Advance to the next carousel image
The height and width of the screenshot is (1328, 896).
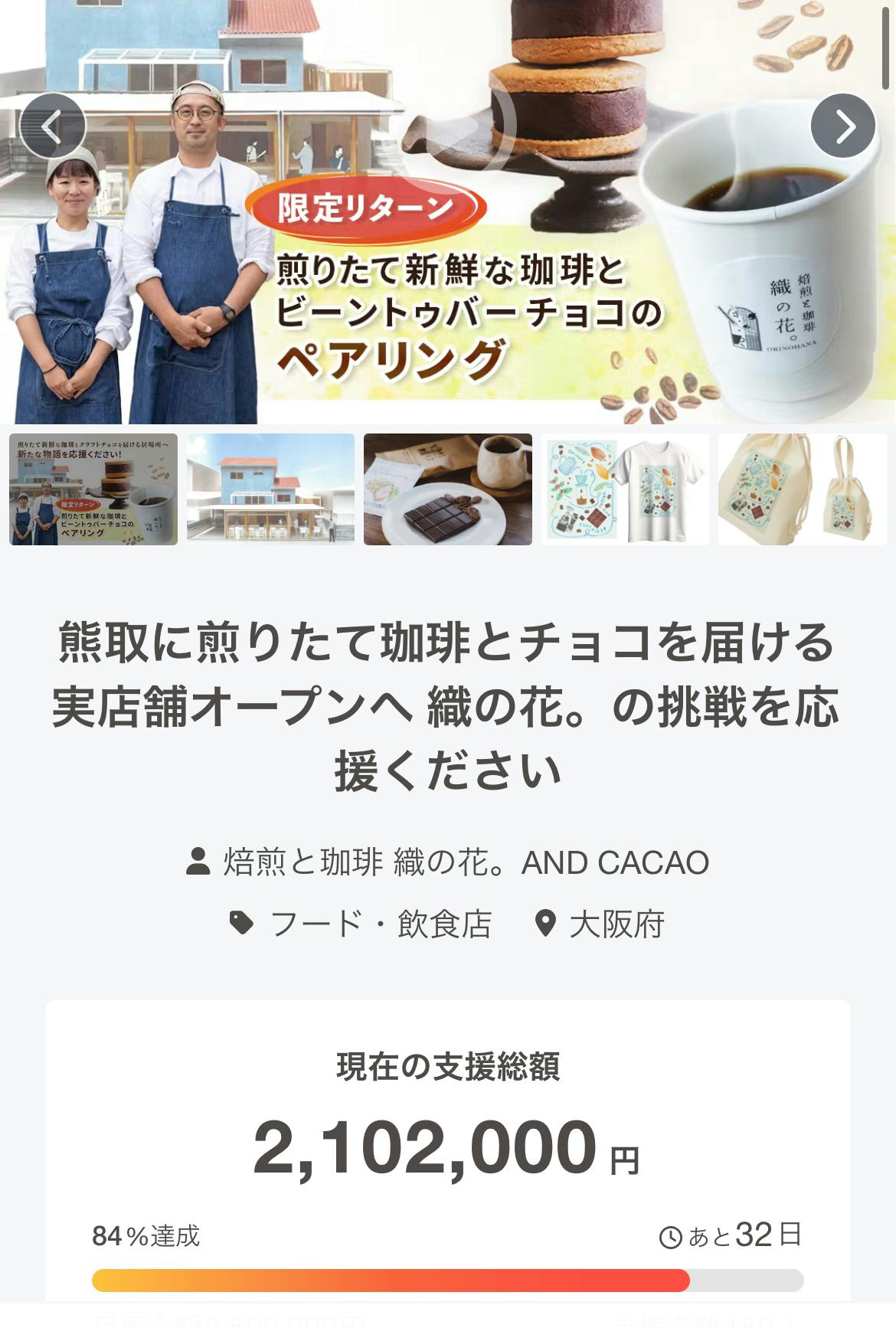(x=842, y=126)
